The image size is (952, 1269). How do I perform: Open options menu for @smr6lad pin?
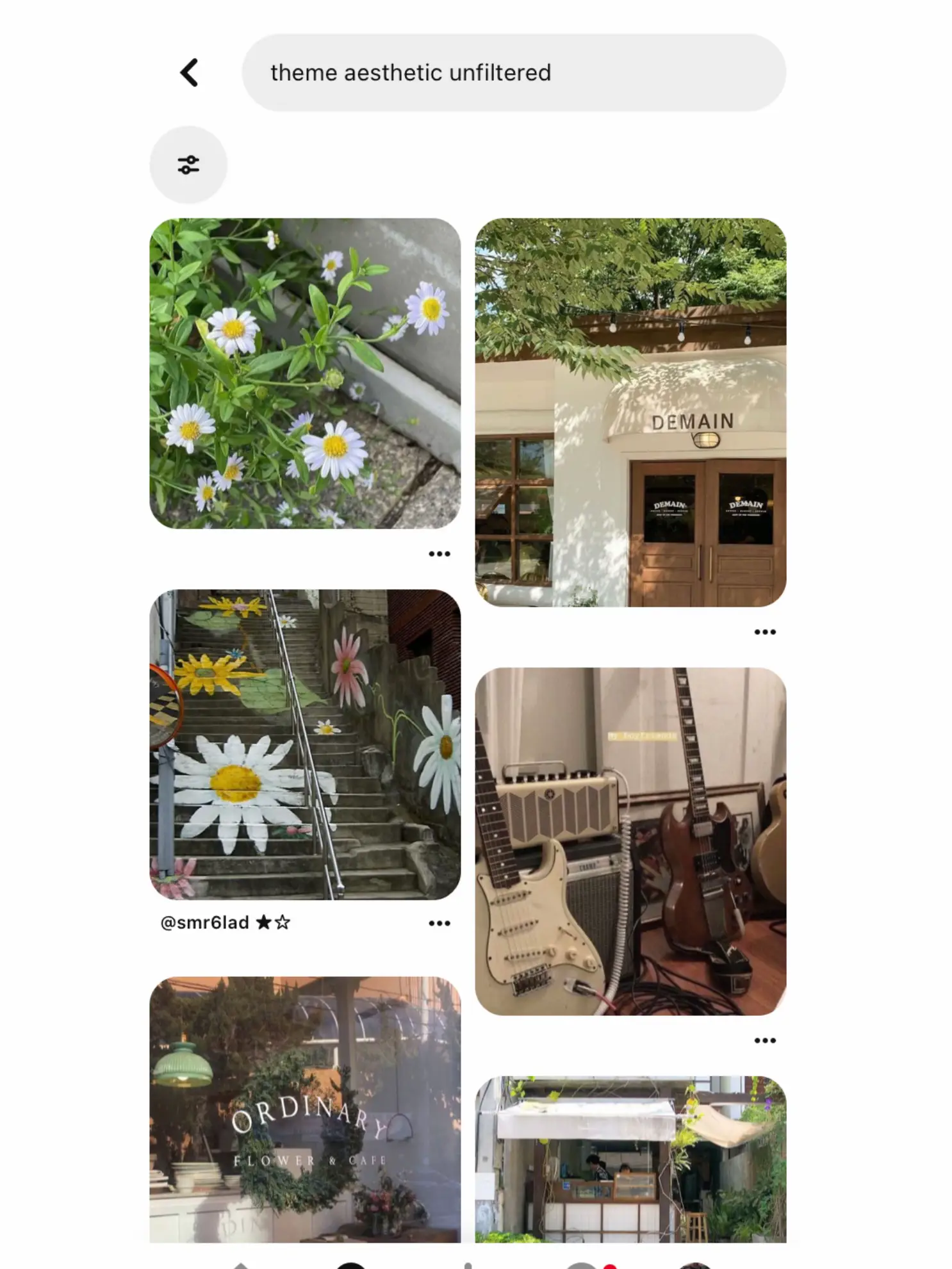pos(439,923)
